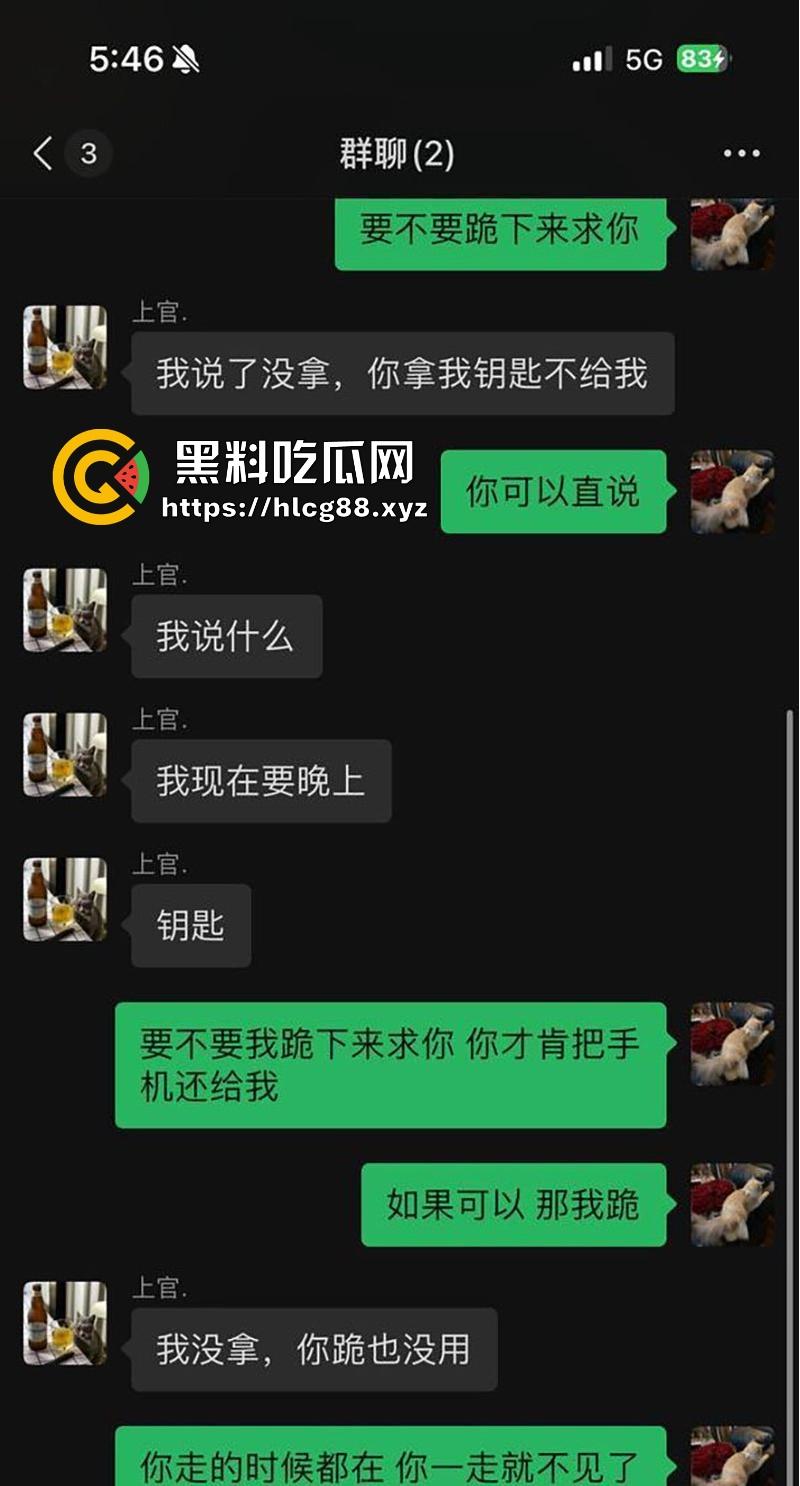
Task: Select the message 我说什么
Action: [x=226, y=636]
